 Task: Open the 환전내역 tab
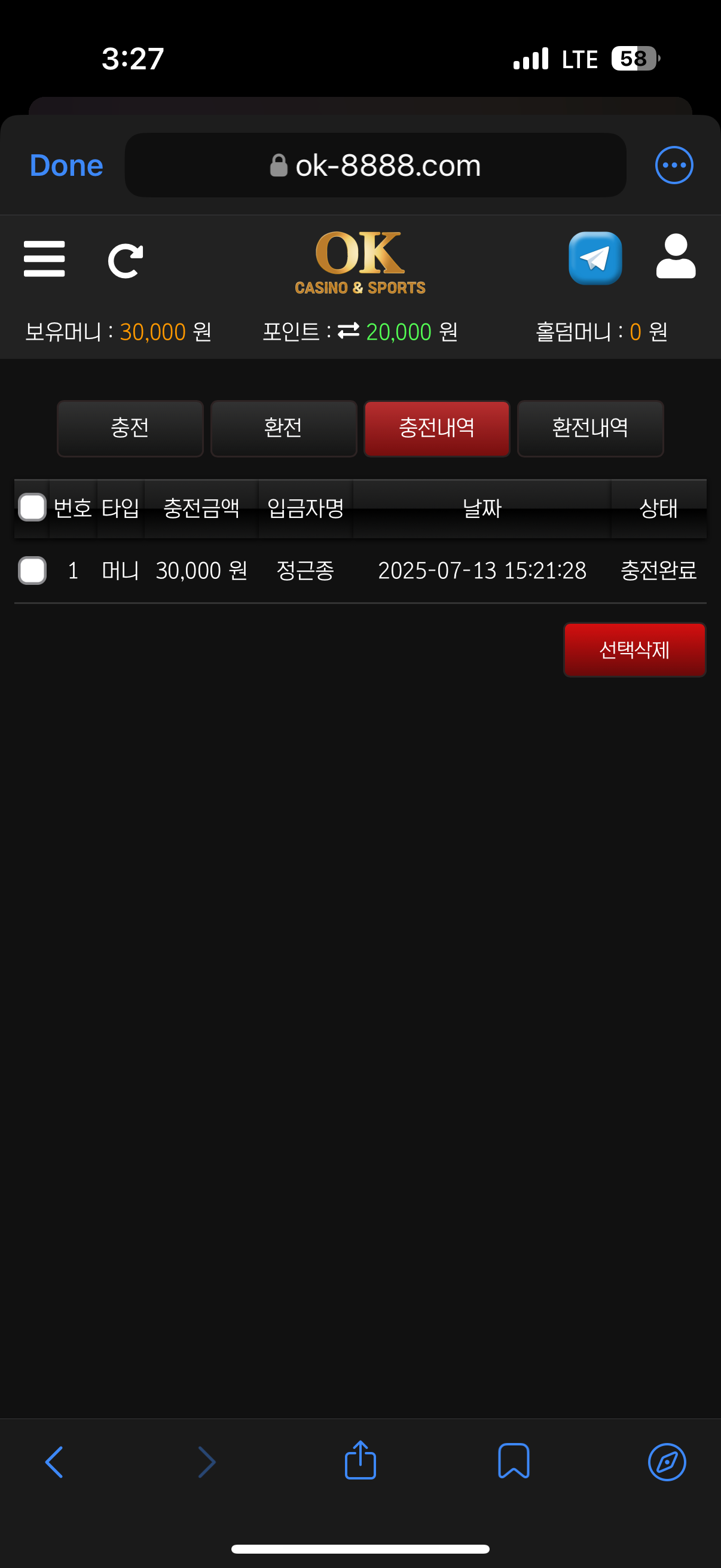pos(589,428)
